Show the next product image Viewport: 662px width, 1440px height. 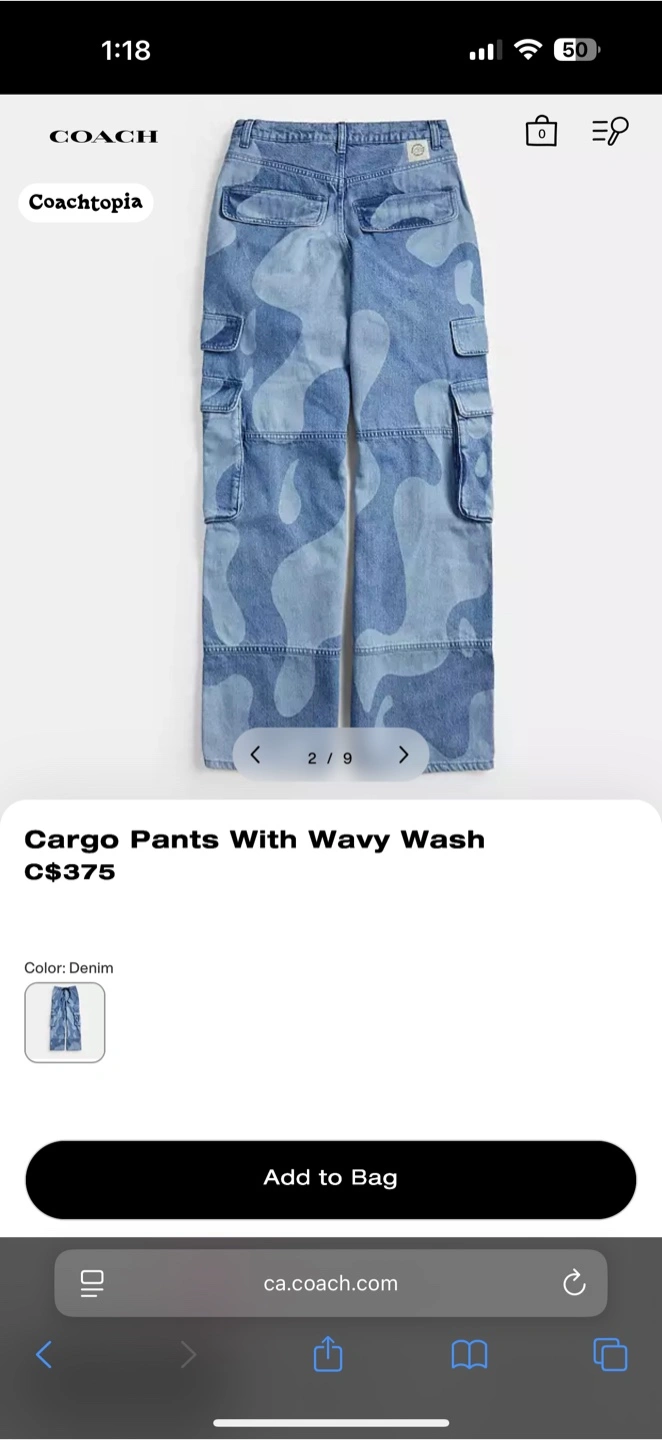coord(403,755)
